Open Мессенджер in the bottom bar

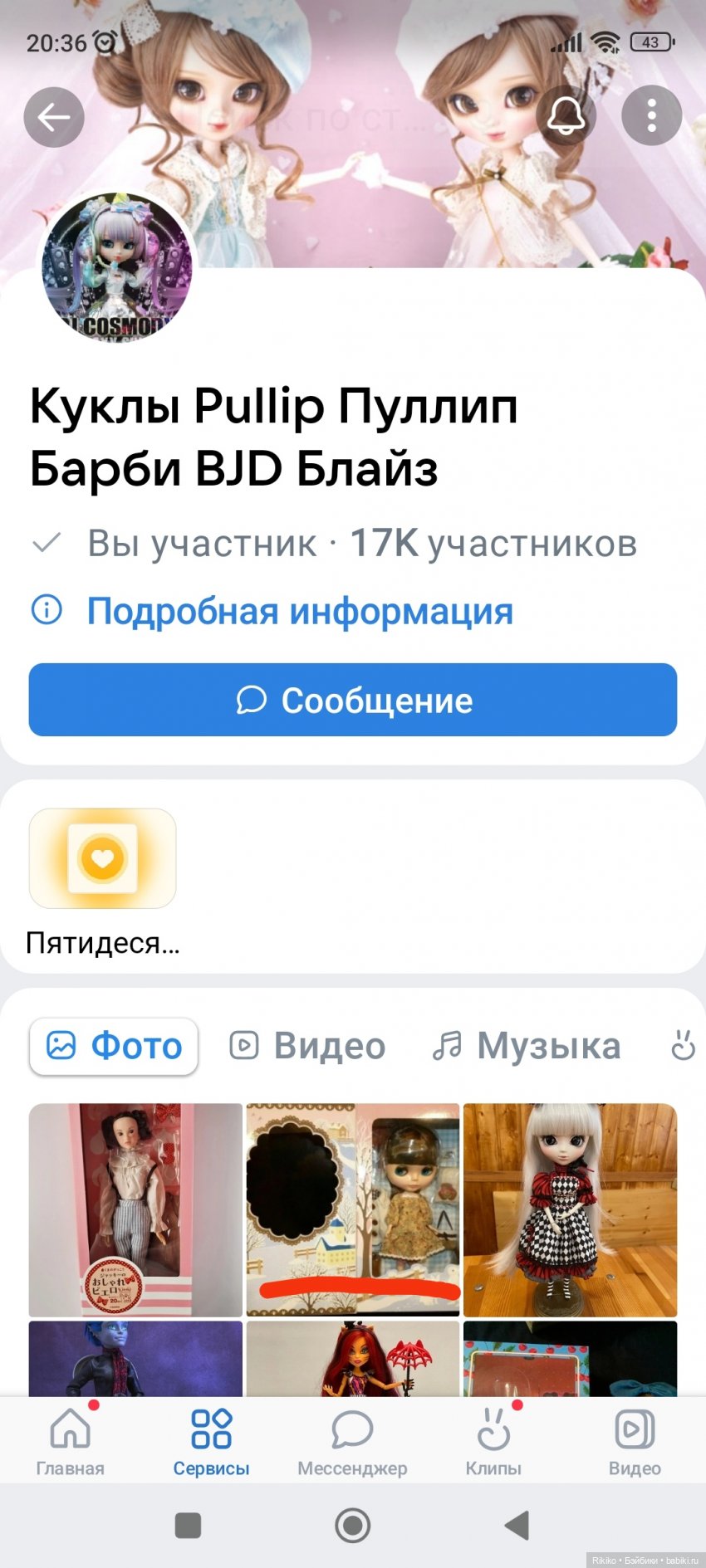[x=352, y=1442]
